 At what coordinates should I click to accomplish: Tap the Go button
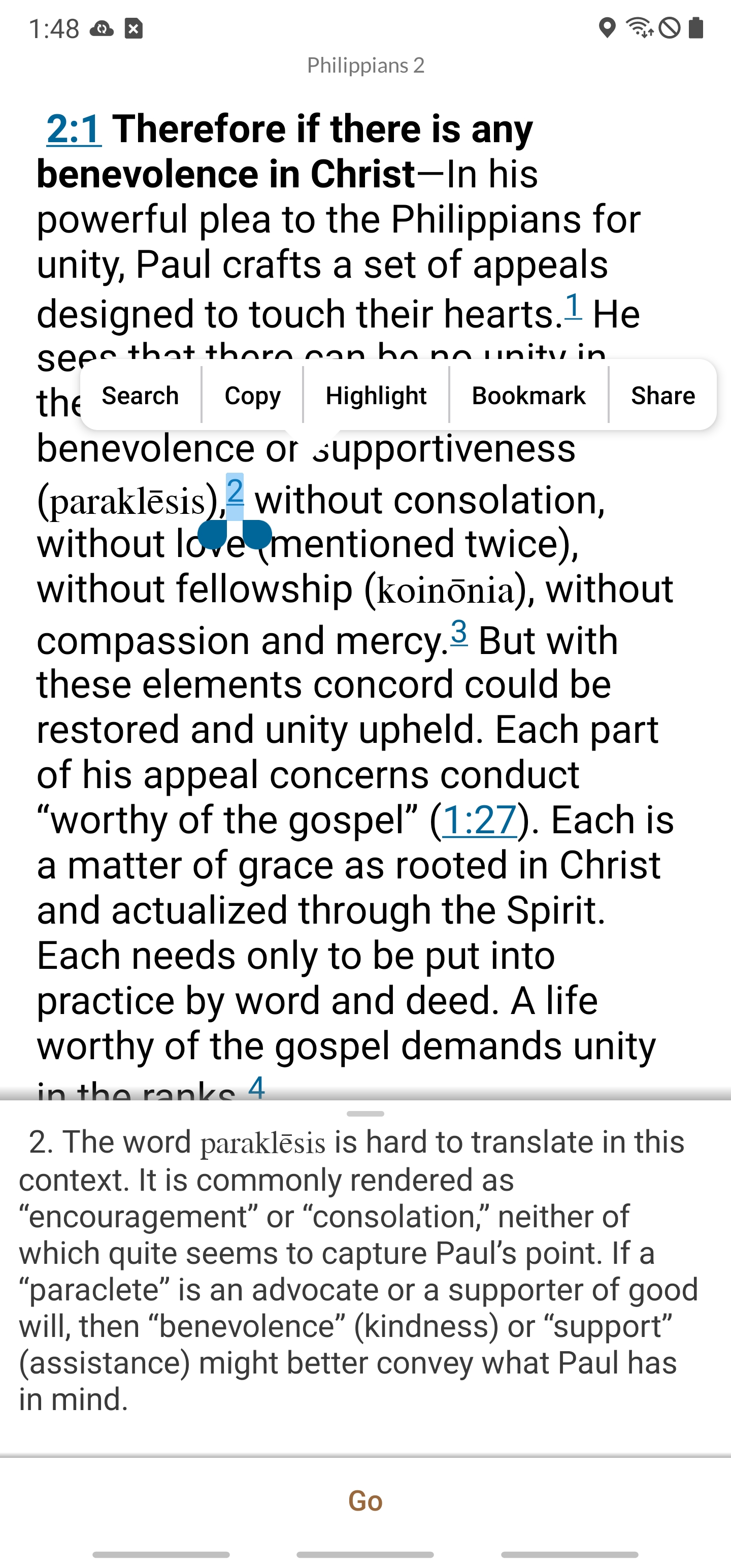tap(365, 1501)
